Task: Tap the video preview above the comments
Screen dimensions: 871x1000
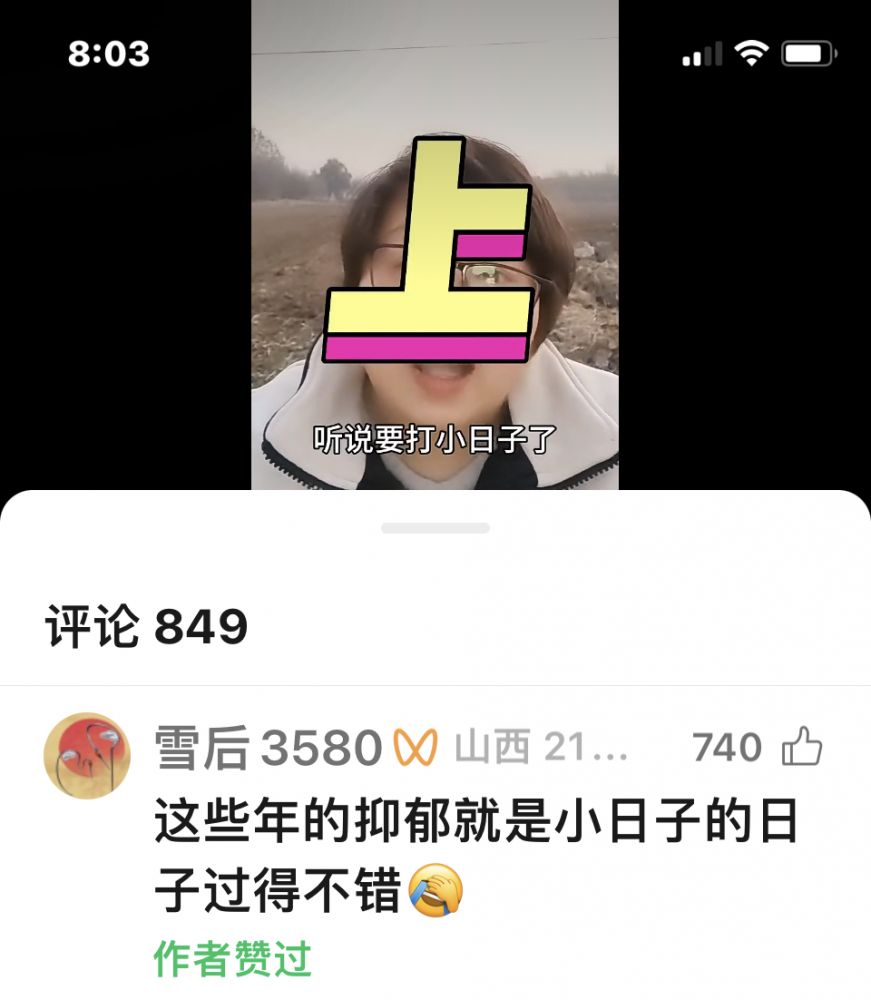Action: (x=435, y=245)
